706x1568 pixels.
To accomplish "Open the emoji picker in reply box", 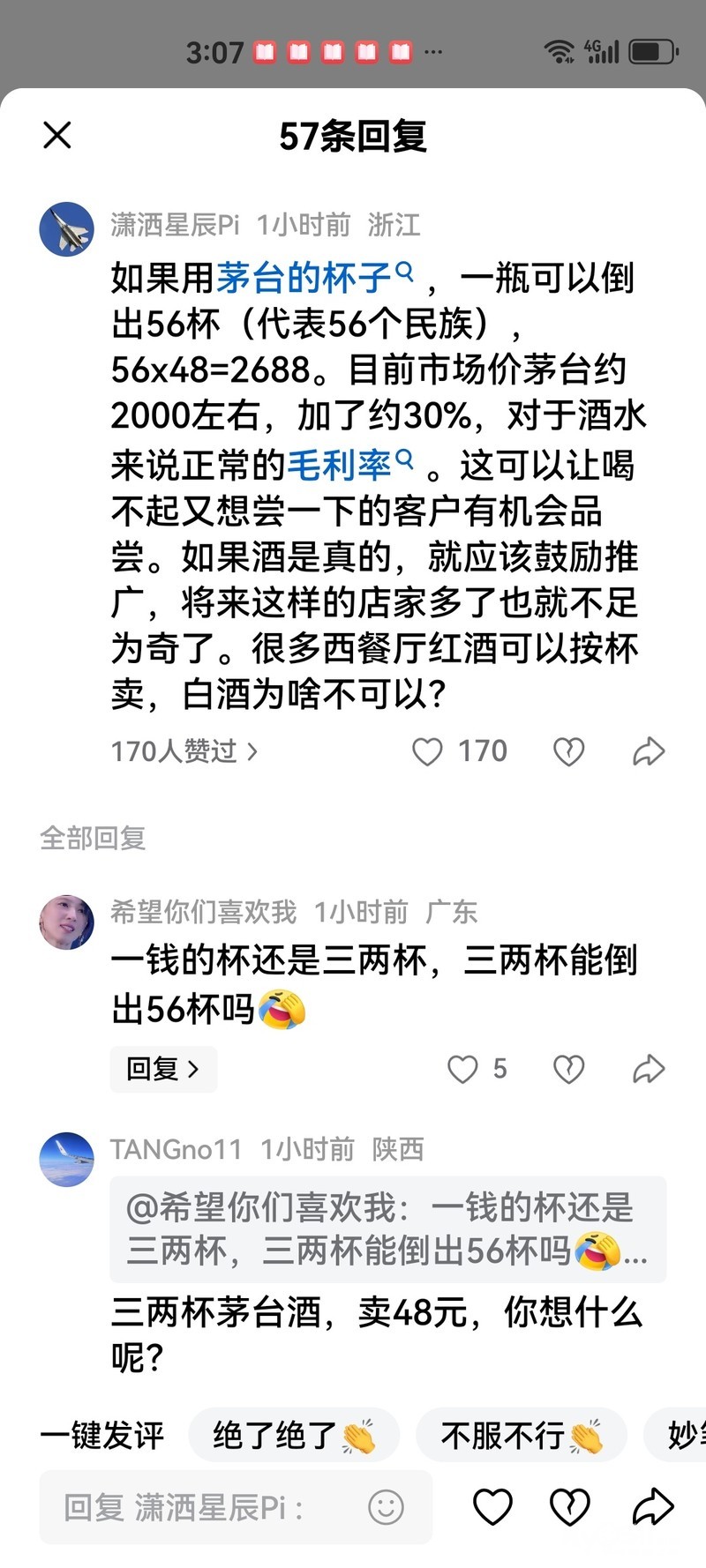I will (x=386, y=1508).
